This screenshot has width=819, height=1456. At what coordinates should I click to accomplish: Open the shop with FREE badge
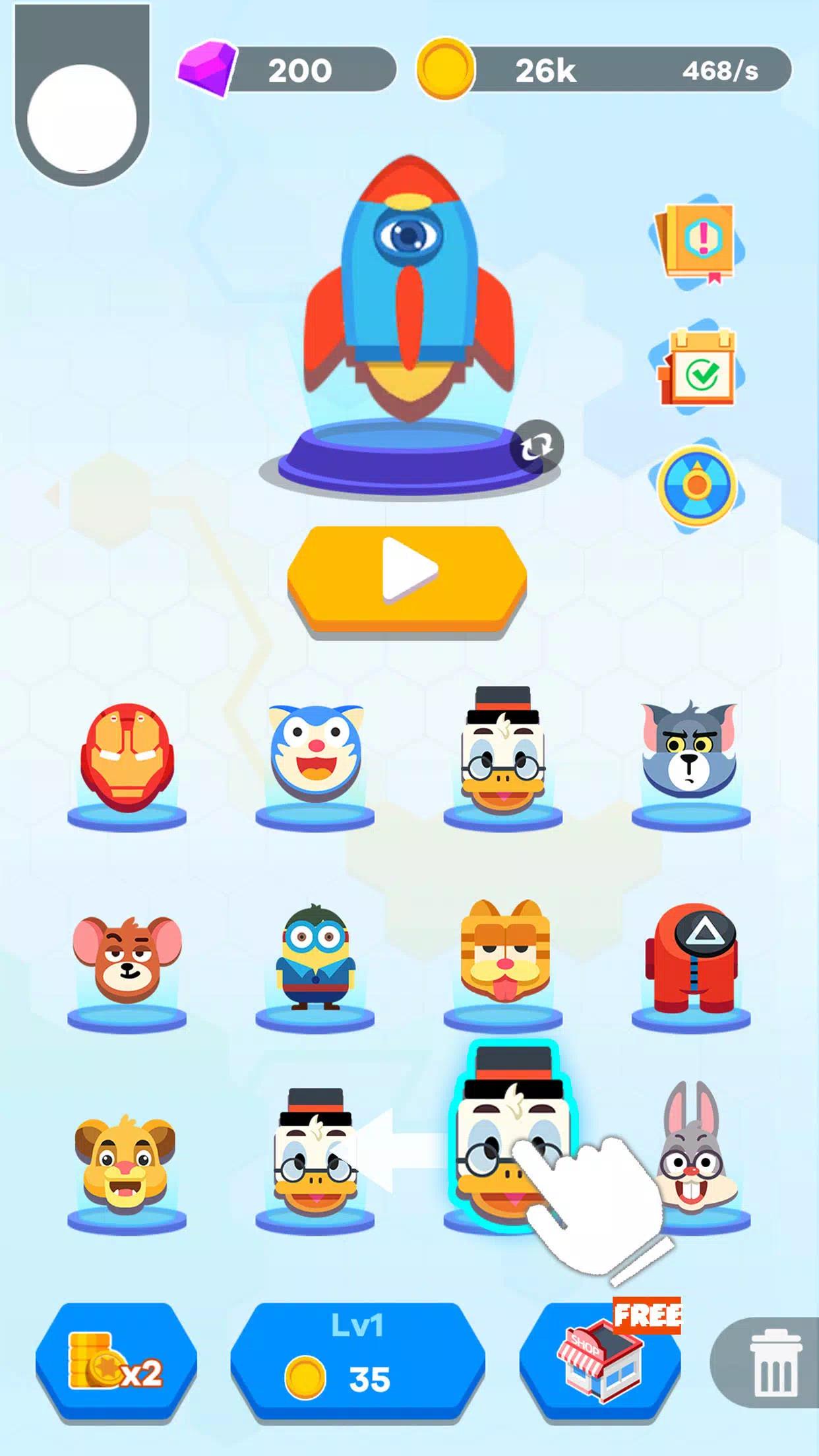[599, 1361]
